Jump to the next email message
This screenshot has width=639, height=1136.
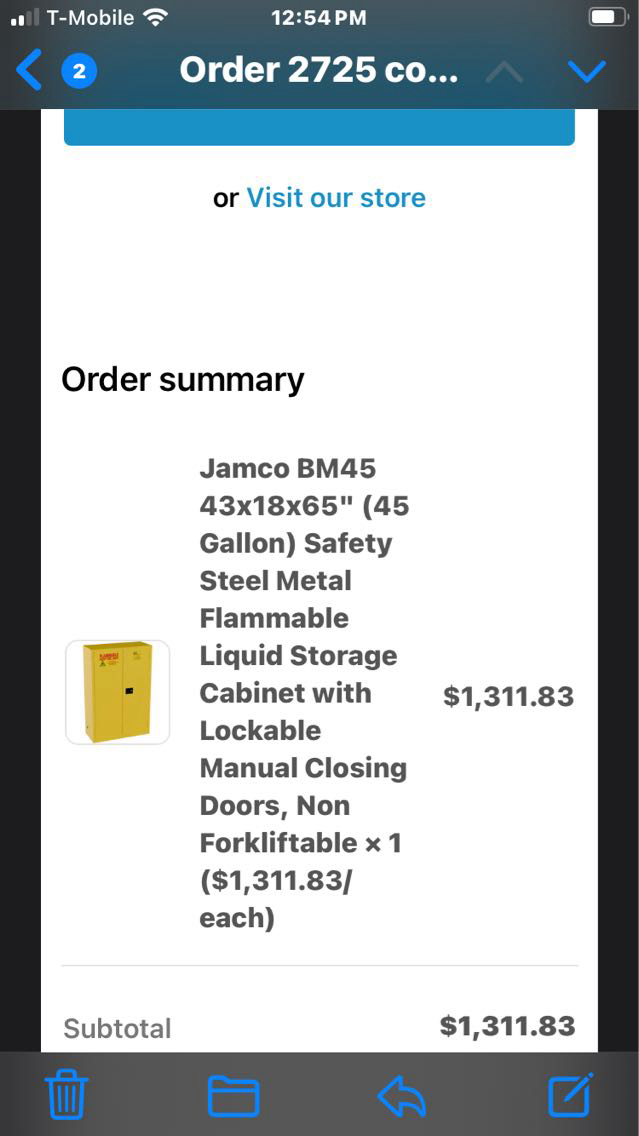pyautogui.click(x=586, y=71)
